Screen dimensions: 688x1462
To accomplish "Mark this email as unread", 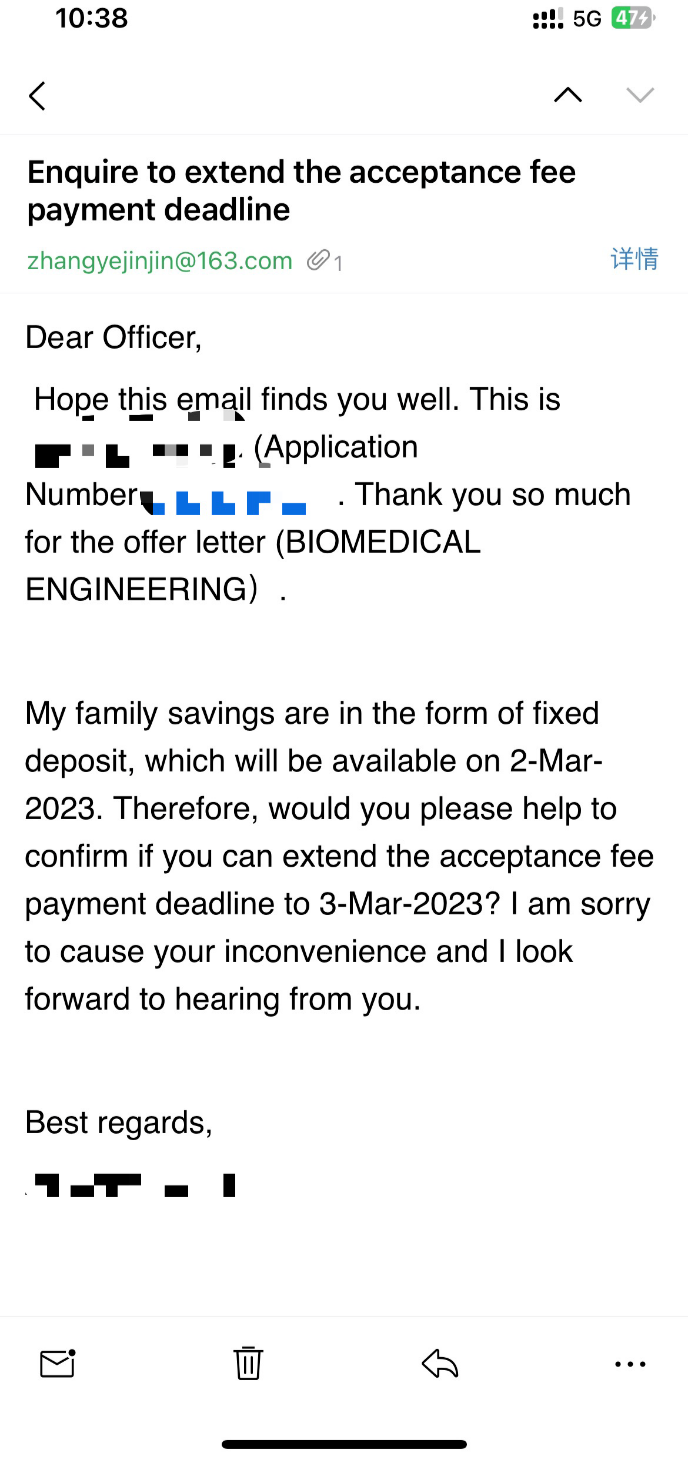I will coord(58,1363).
